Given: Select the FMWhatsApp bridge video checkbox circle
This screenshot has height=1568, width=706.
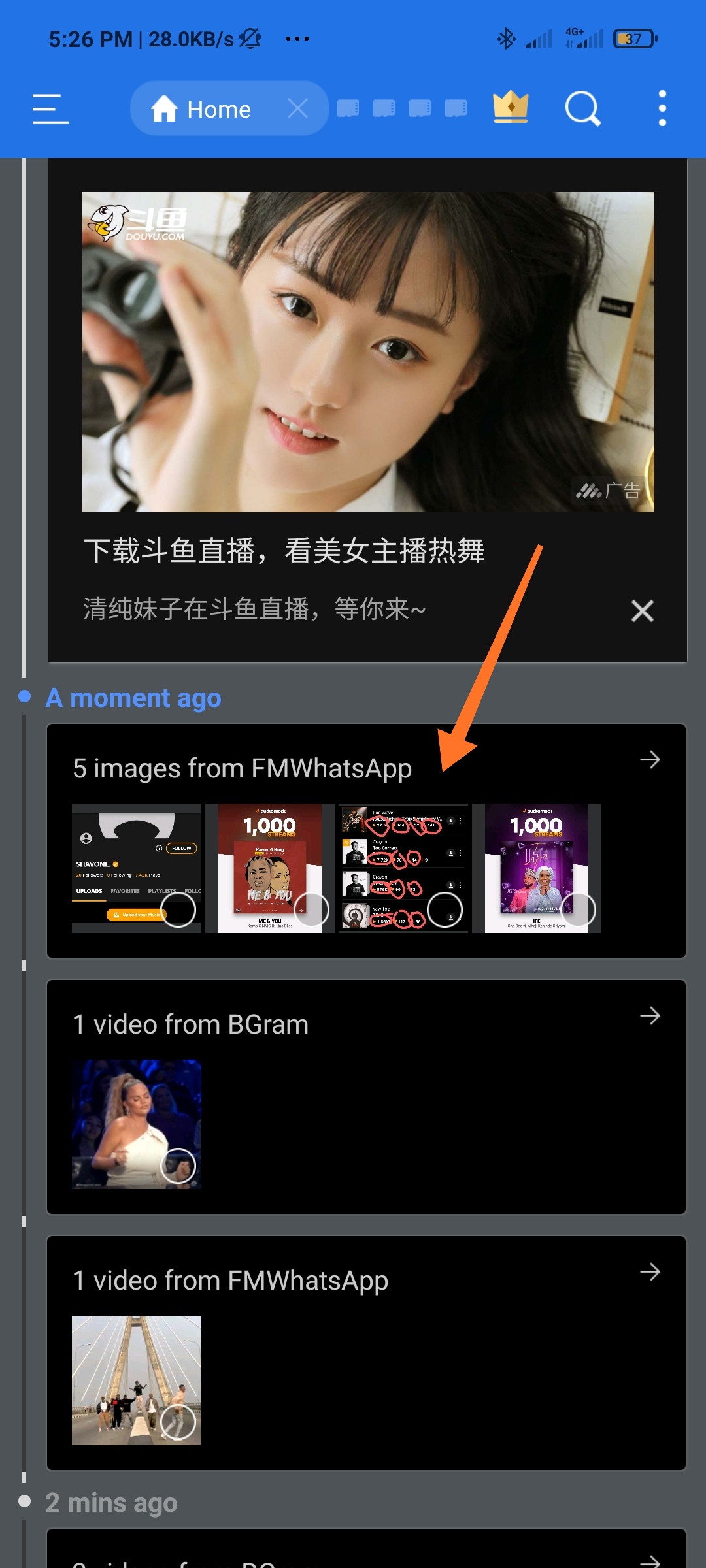Looking at the screenshot, I should 178,1422.
